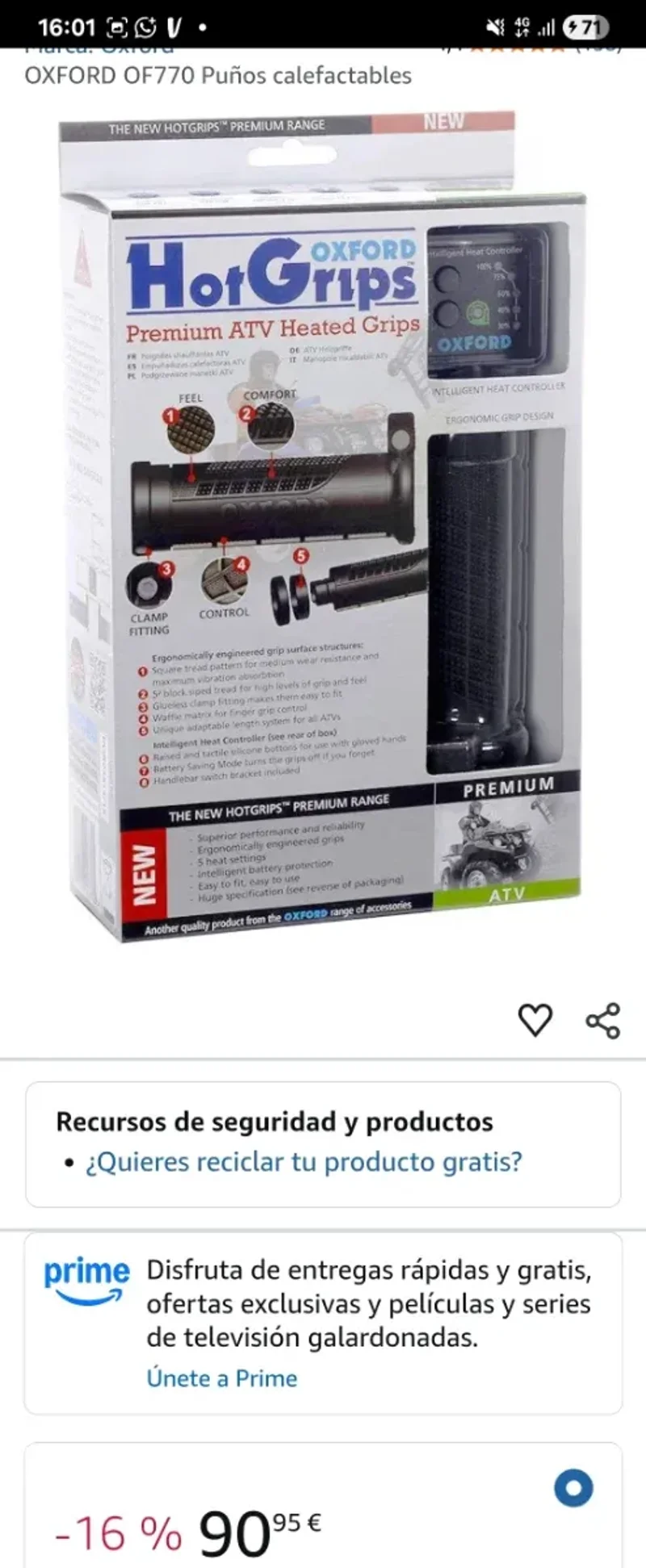Share this Oxford heated grips product
The height and width of the screenshot is (1568, 646).
602,1021
